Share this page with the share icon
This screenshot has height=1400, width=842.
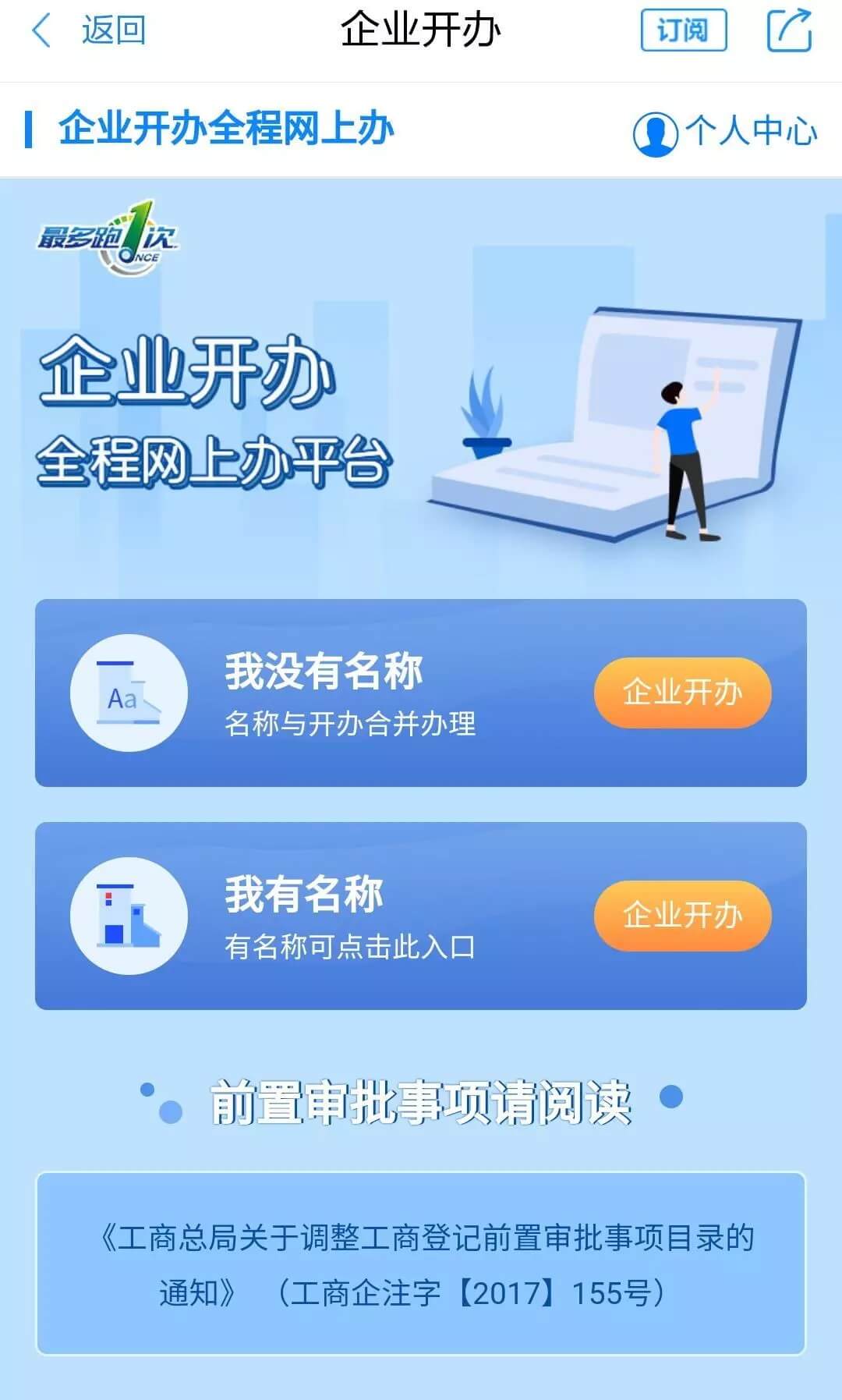pyautogui.click(x=789, y=31)
